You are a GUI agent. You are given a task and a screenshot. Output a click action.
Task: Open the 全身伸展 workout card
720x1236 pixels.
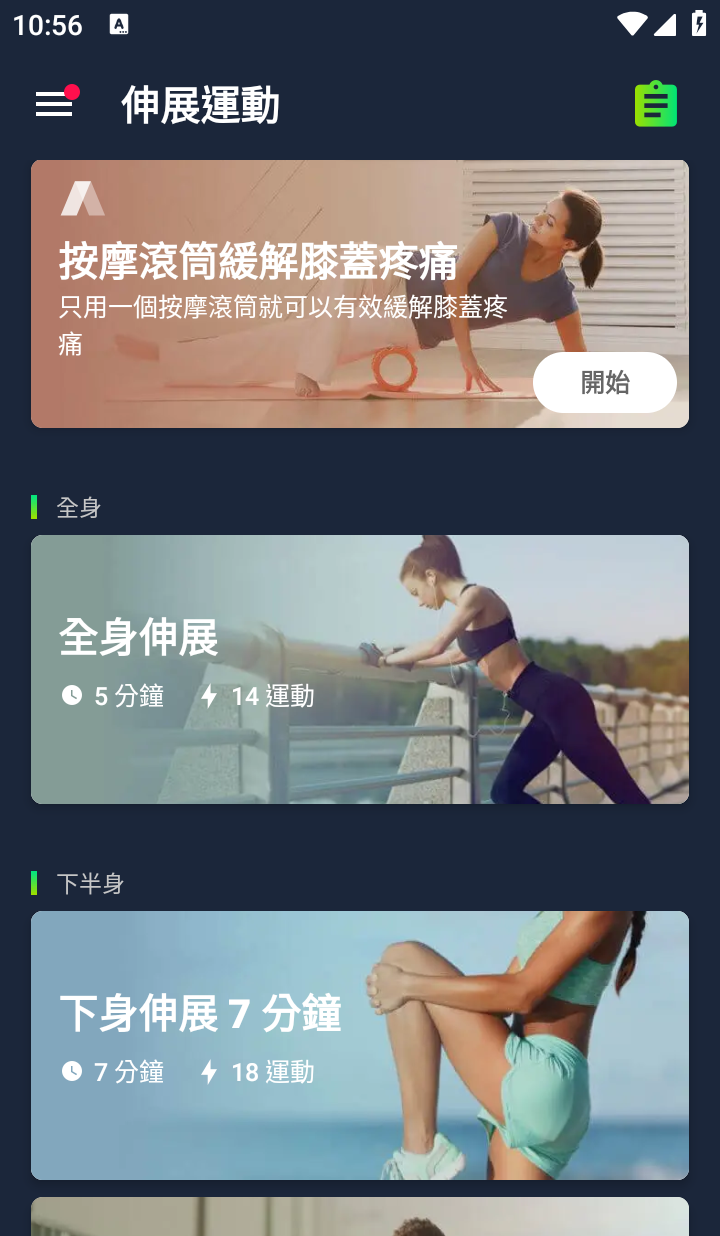click(360, 669)
